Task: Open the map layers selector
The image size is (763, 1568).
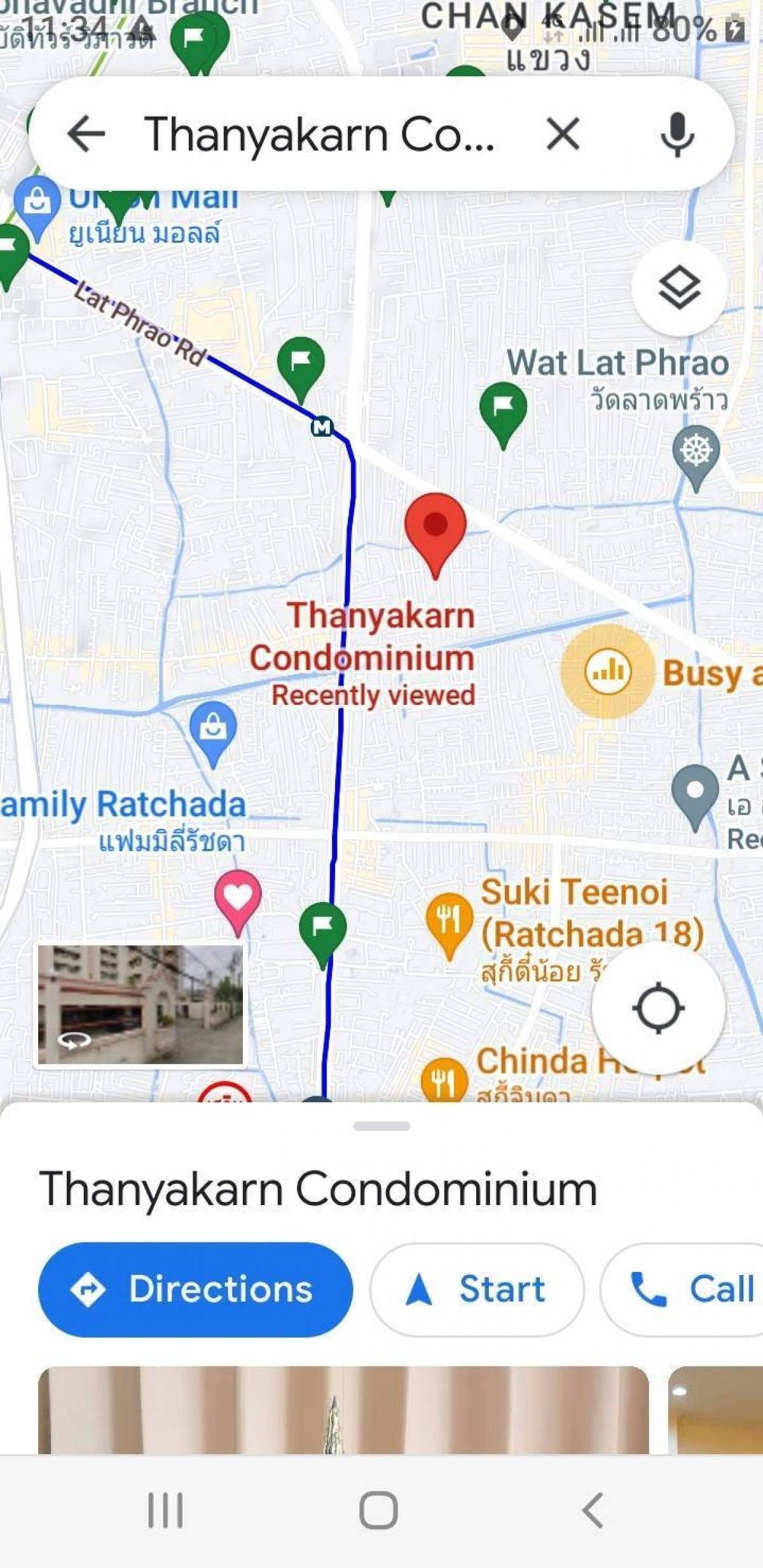Action: 678,289
